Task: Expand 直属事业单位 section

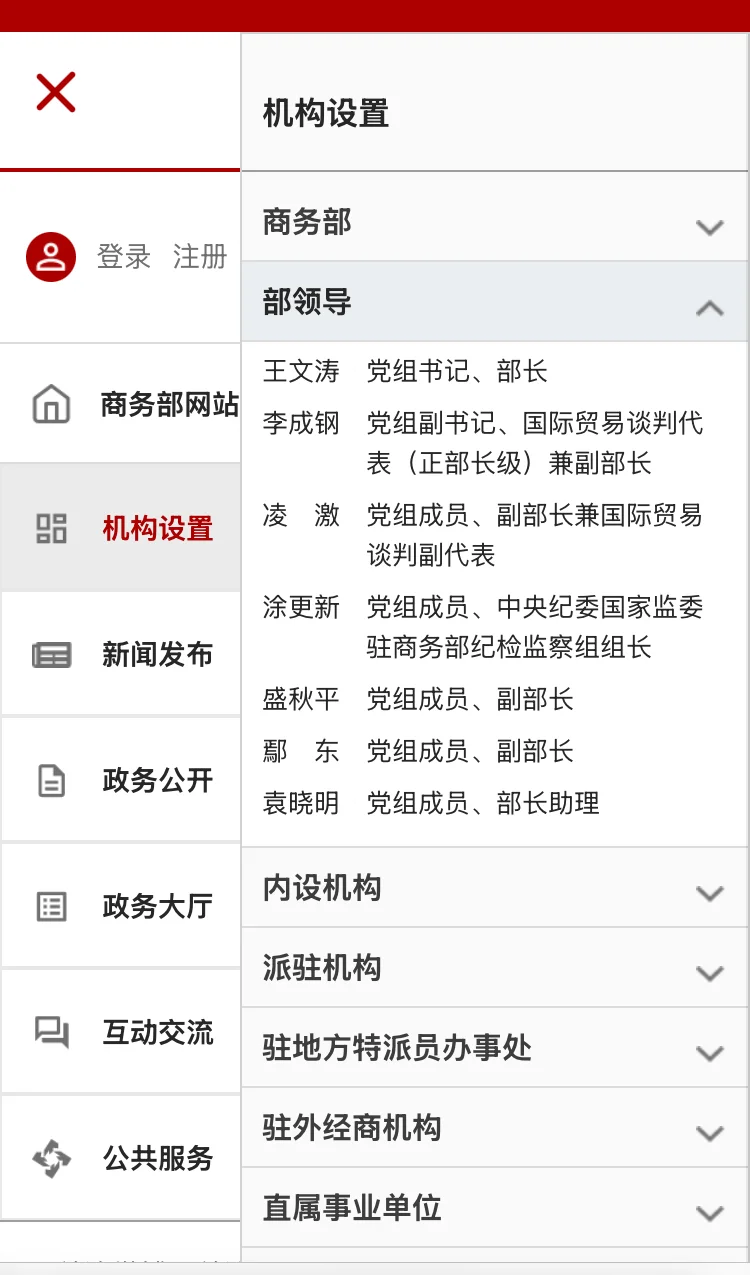Action: point(494,1208)
